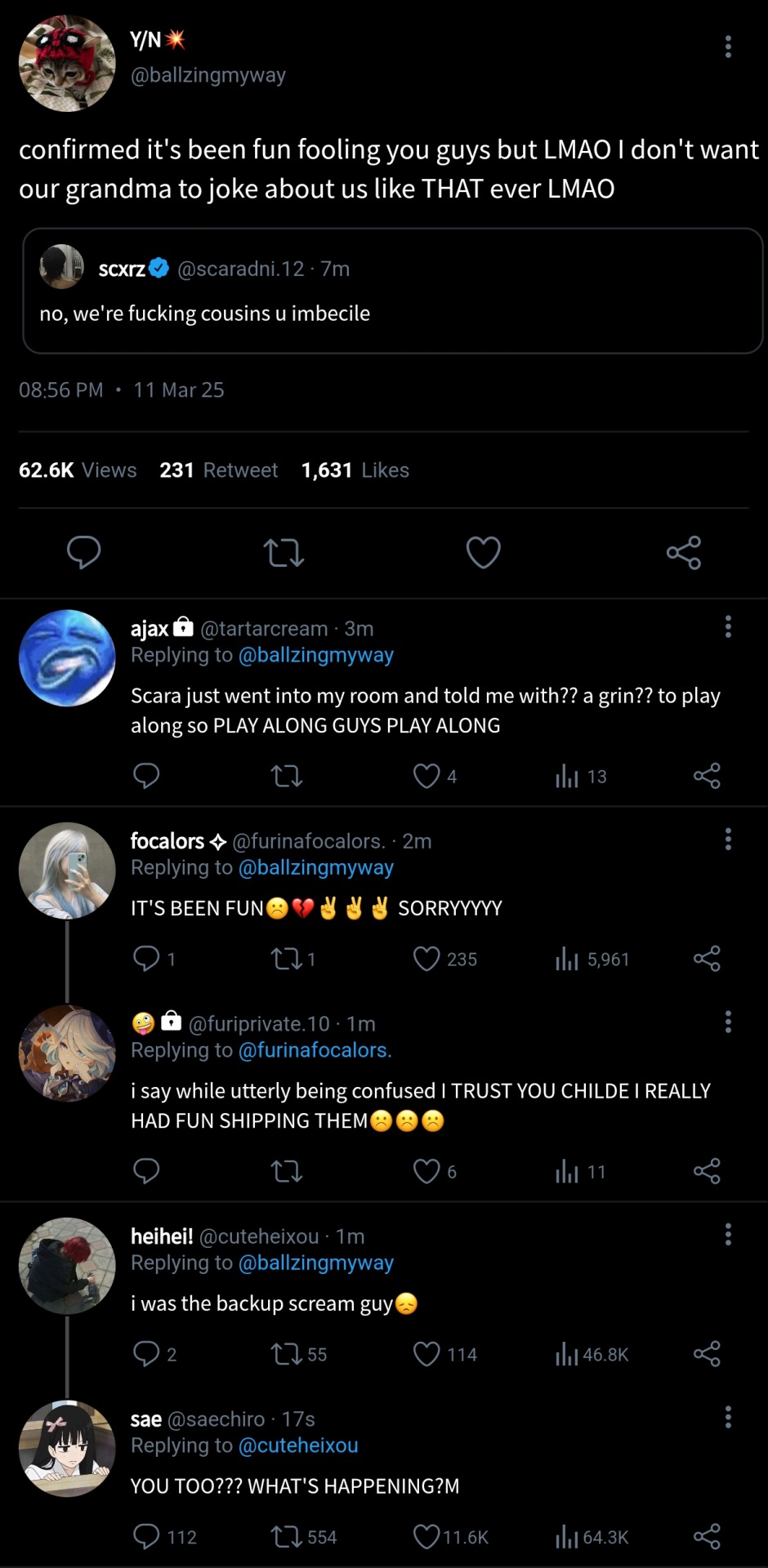768x1568 pixels.
Task: Open the @cuteheixou mention in sae's reply
Action: [x=297, y=1445]
